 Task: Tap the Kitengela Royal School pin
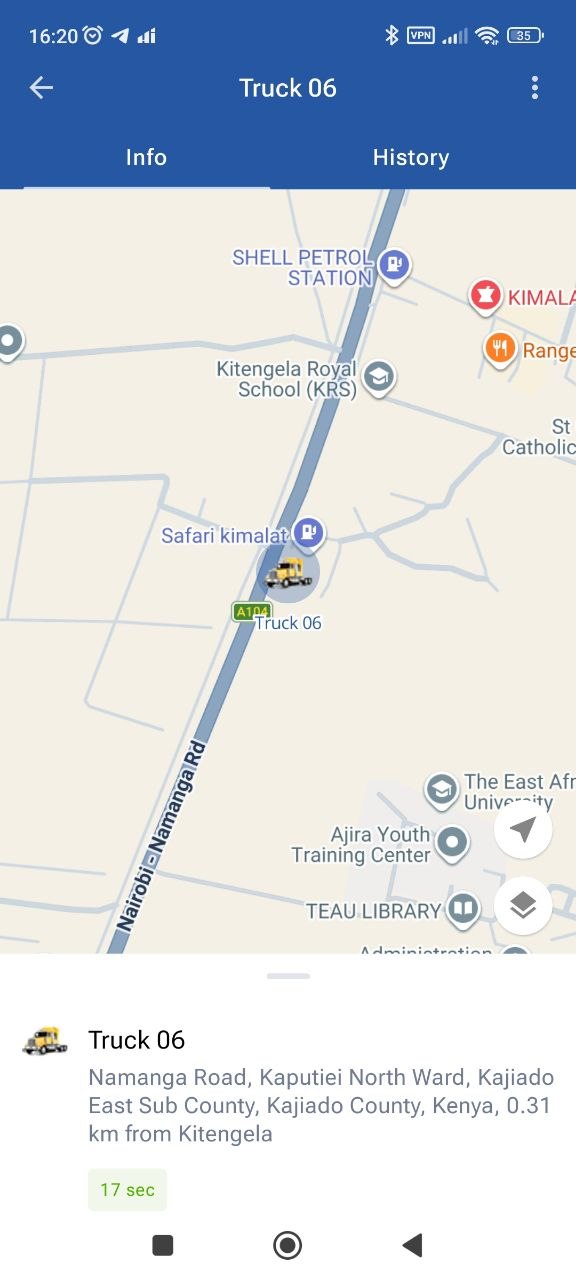click(x=379, y=379)
